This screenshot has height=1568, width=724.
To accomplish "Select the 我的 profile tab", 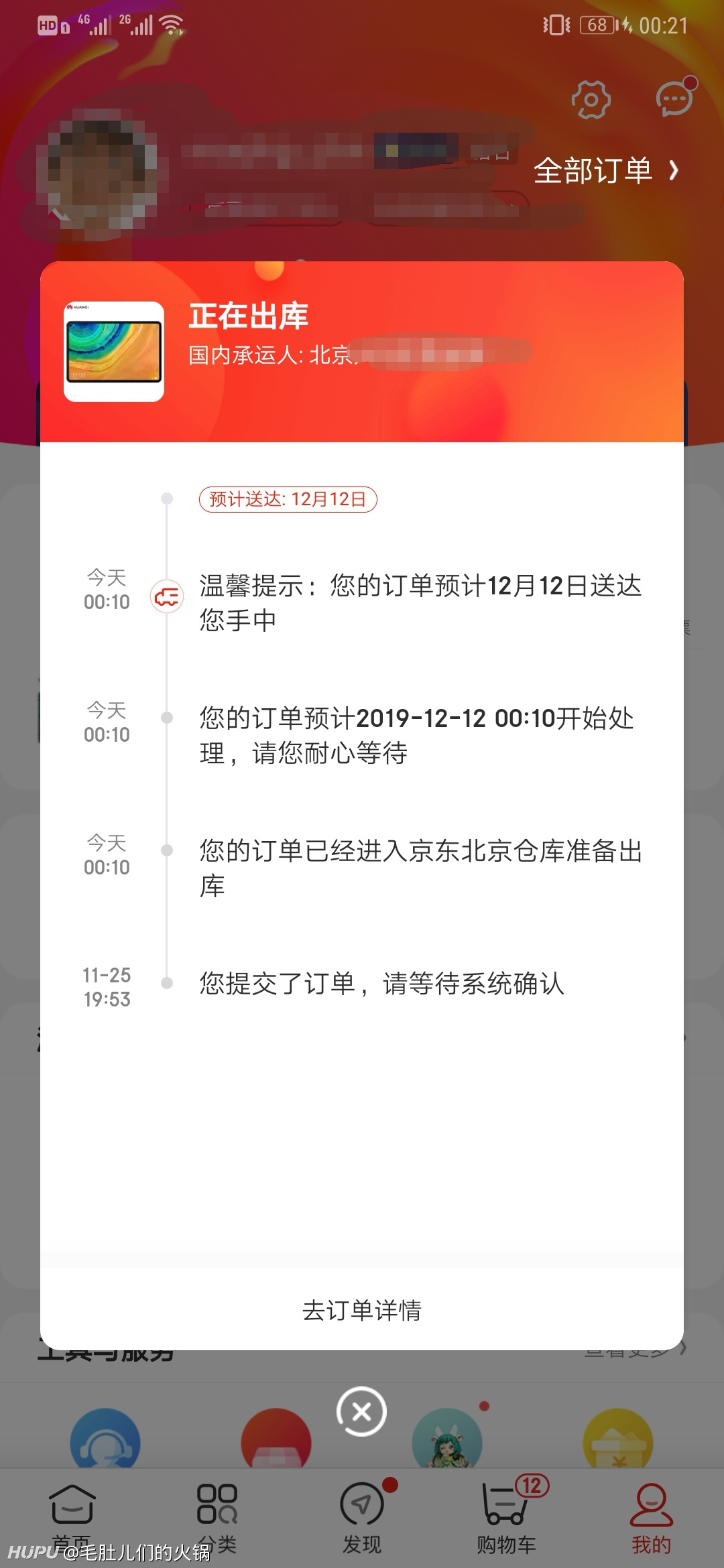I will tap(652, 1518).
